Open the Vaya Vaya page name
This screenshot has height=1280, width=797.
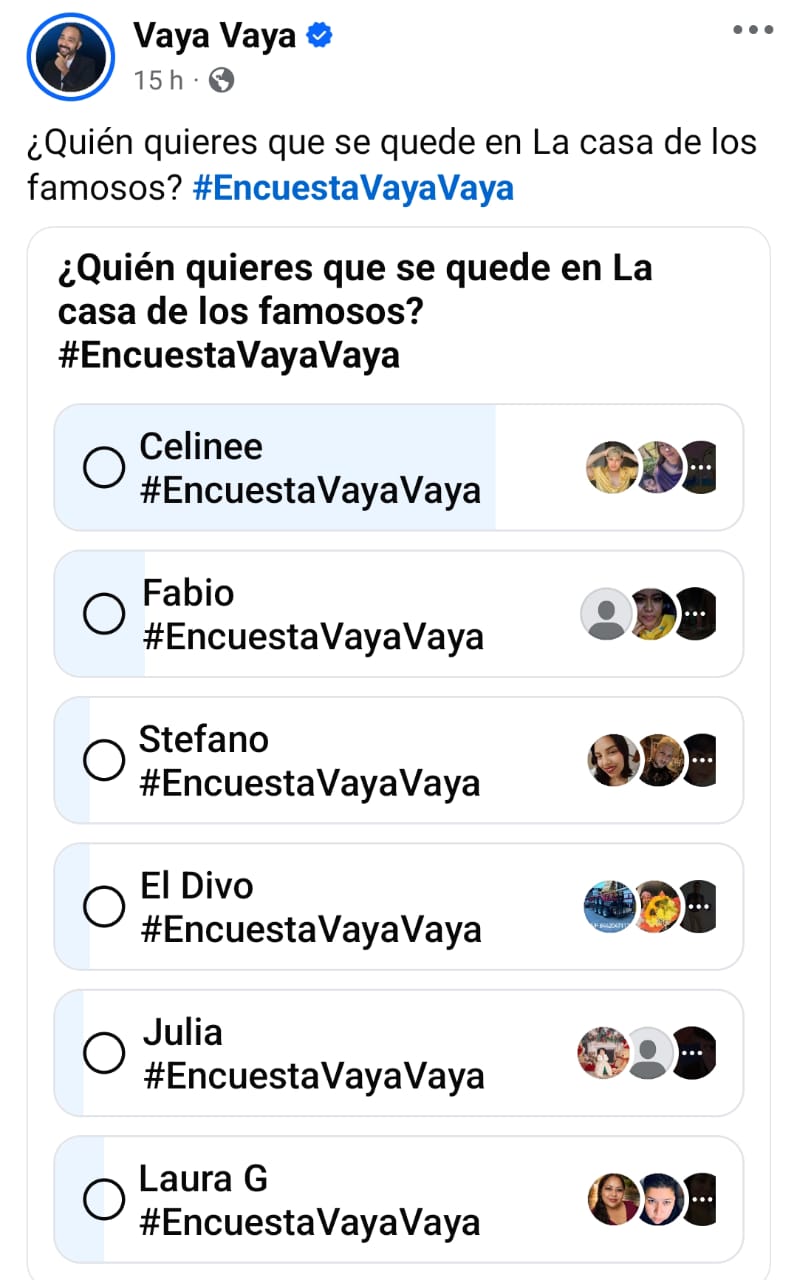click(x=215, y=36)
